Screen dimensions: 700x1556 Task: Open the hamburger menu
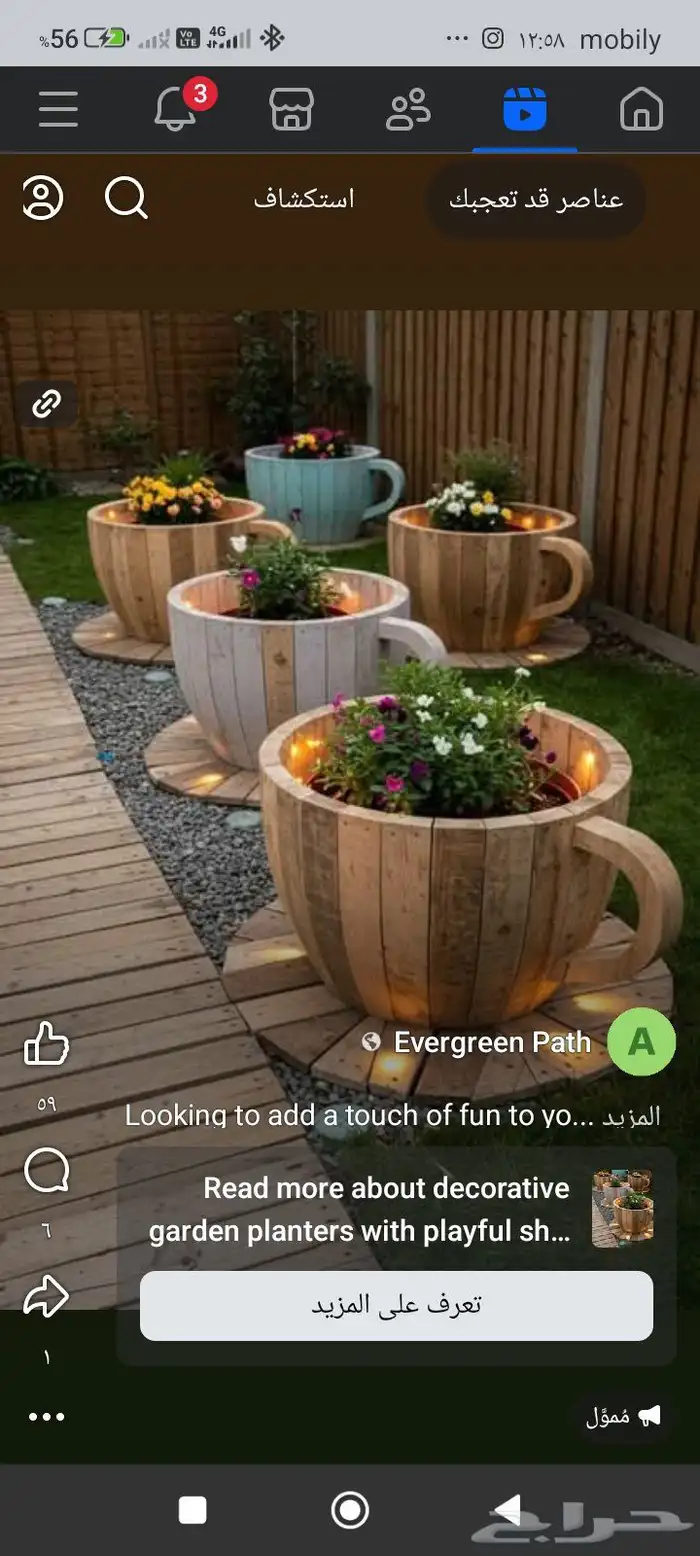click(x=58, y=109)
